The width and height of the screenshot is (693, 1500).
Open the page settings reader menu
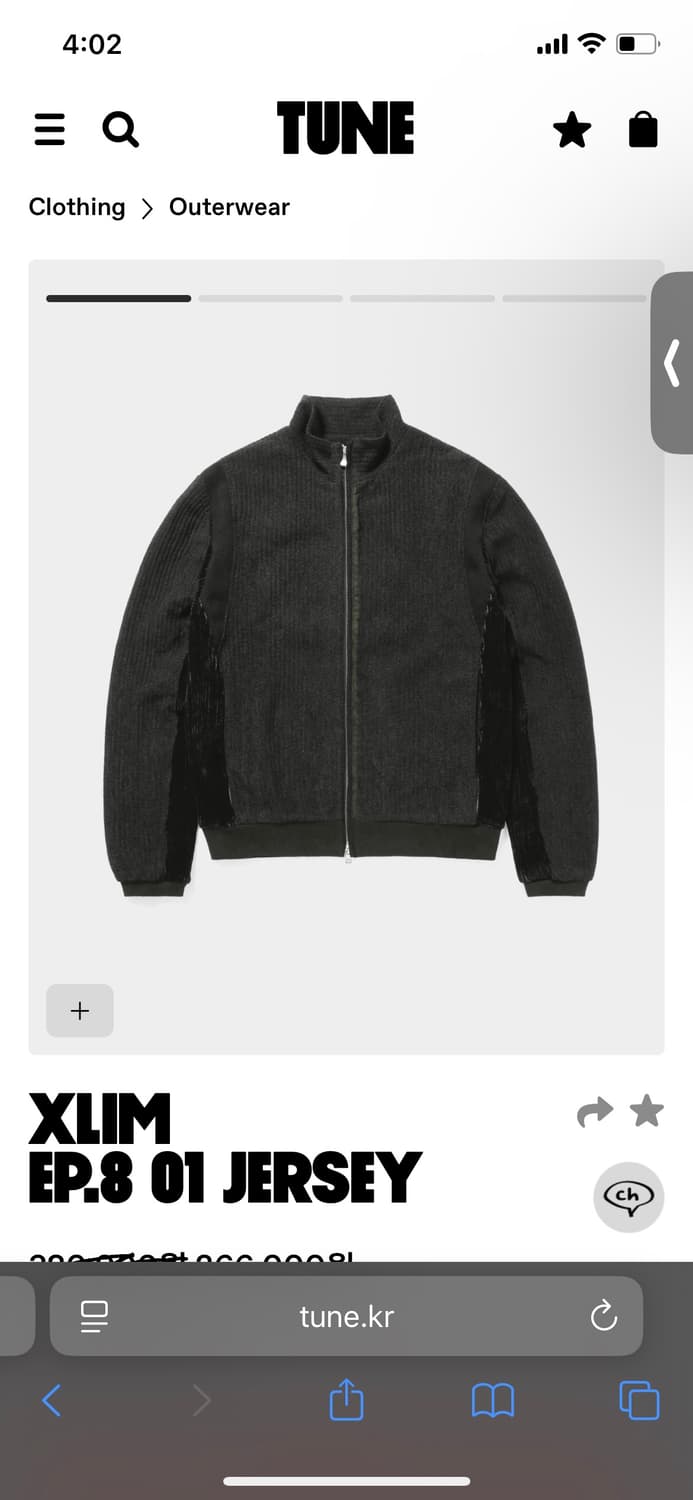tap(94, 1316)
